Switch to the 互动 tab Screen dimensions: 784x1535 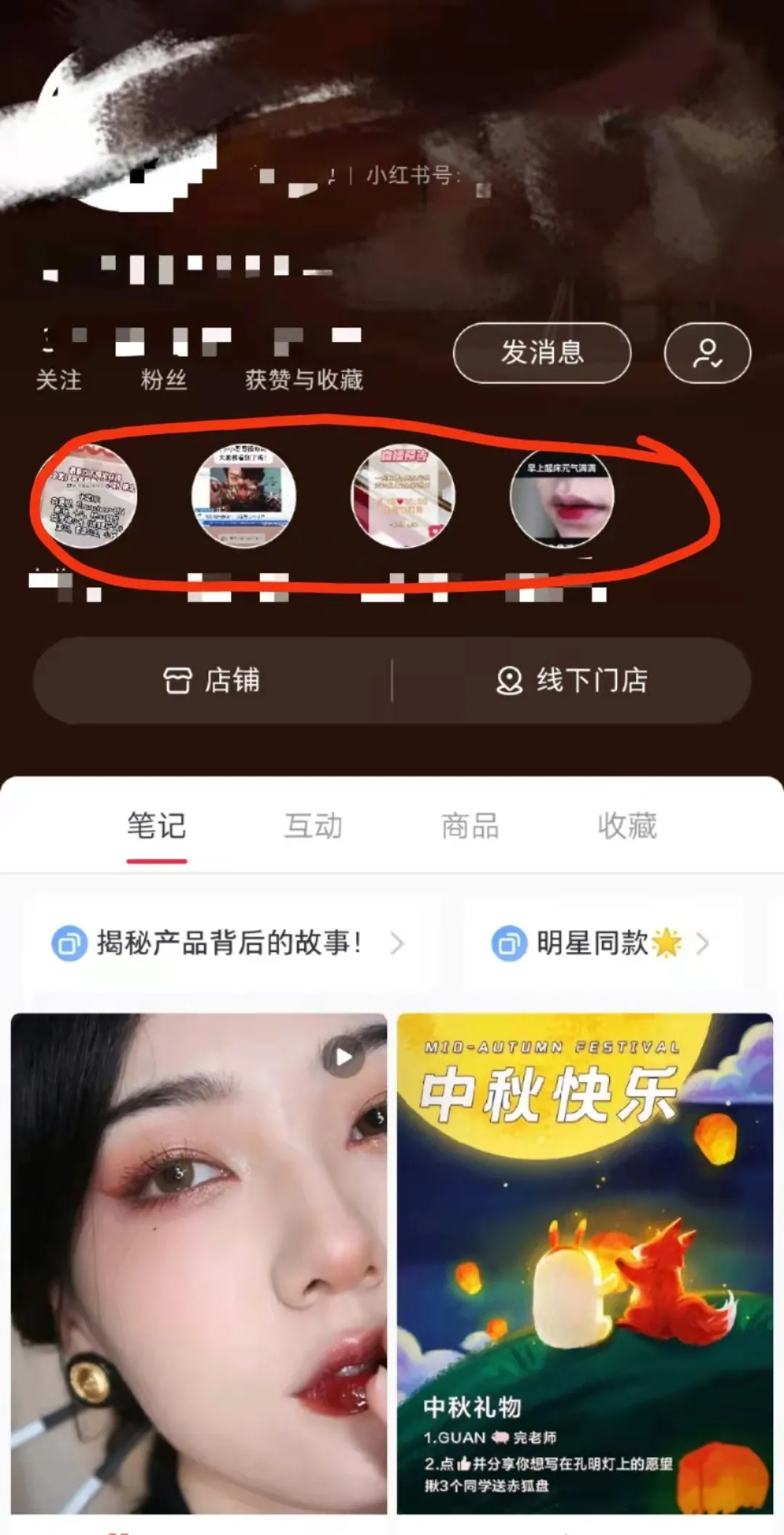point(312,826)
